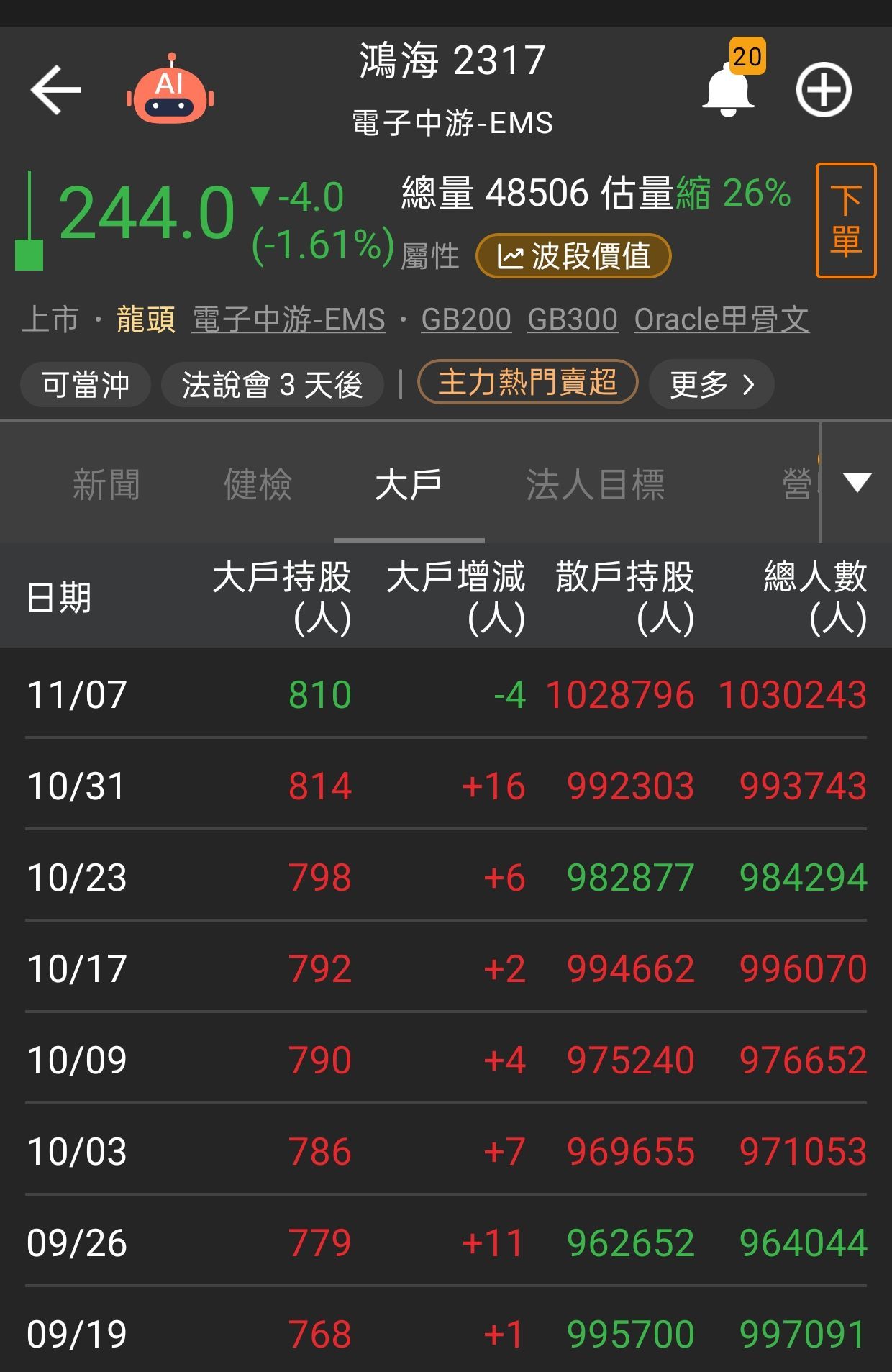Expand more tags via 更多 chevron
The width and height of the screenshot is (892, 1372).
click(x=711, y=385)
